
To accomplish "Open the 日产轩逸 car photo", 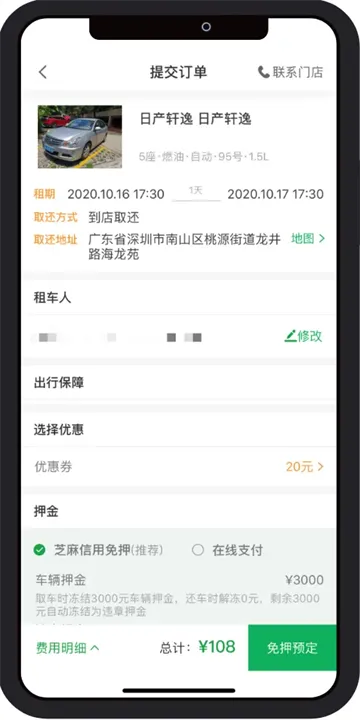I will tap(80, 137).
